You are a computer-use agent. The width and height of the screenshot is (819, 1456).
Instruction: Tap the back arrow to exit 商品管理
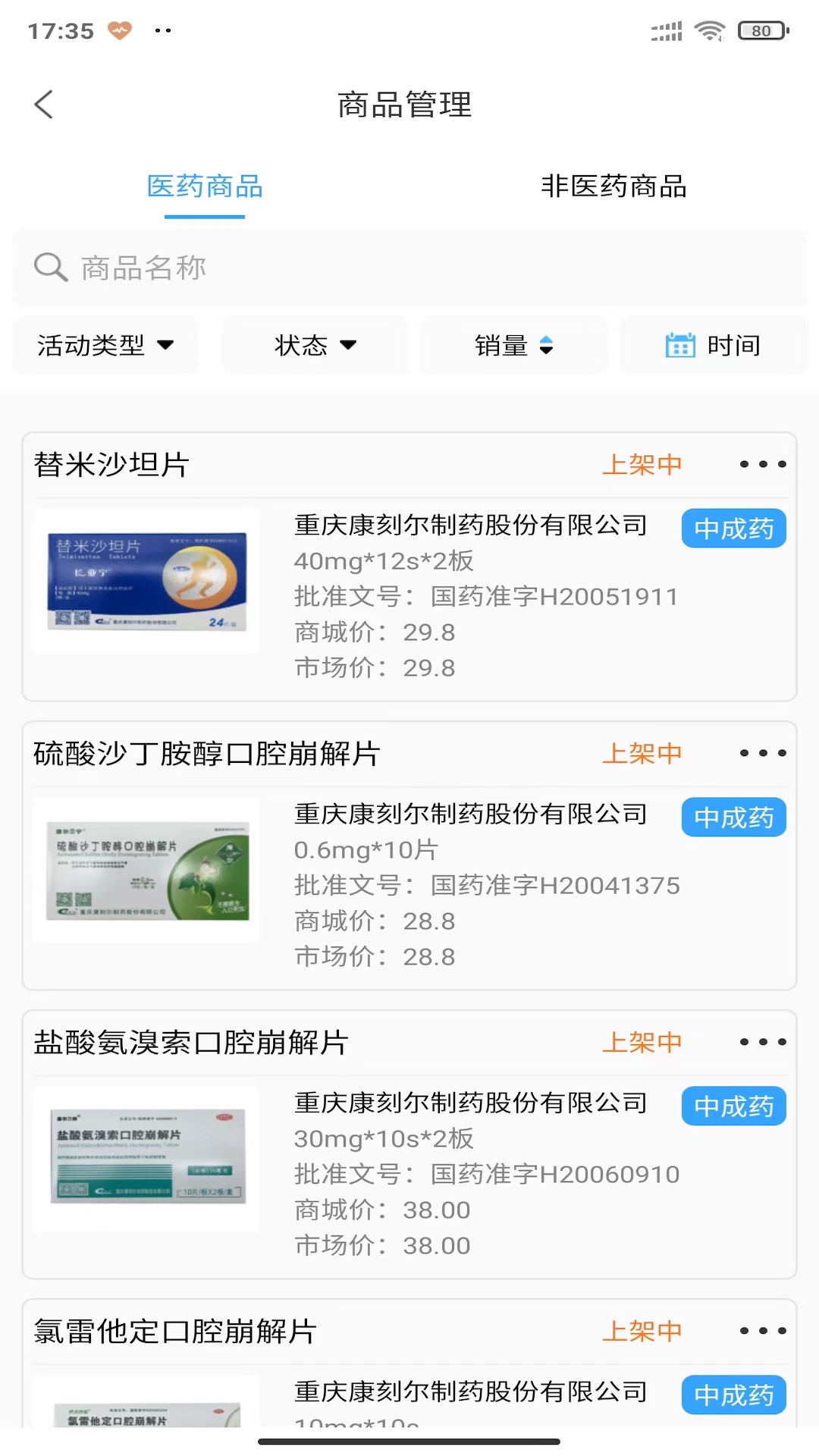(43, 104)
